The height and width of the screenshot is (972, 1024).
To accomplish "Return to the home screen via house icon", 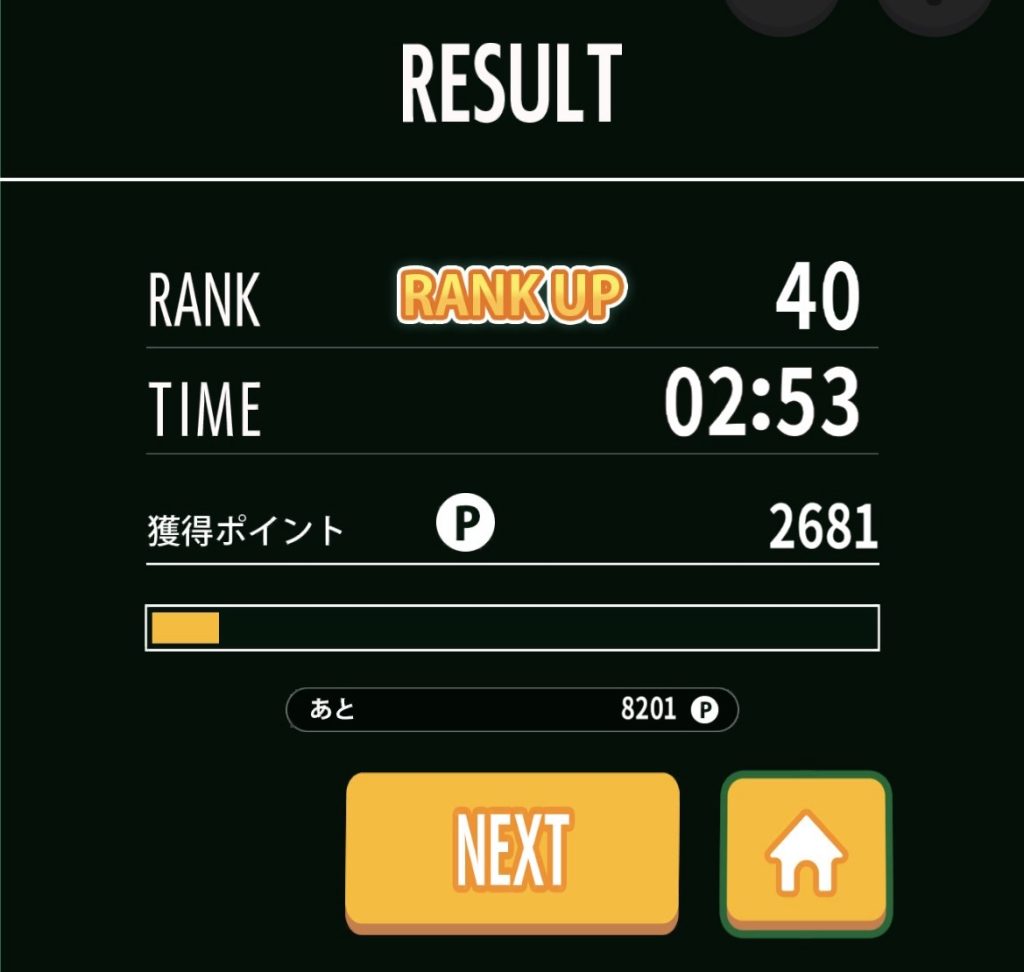I will pos(806,851).
